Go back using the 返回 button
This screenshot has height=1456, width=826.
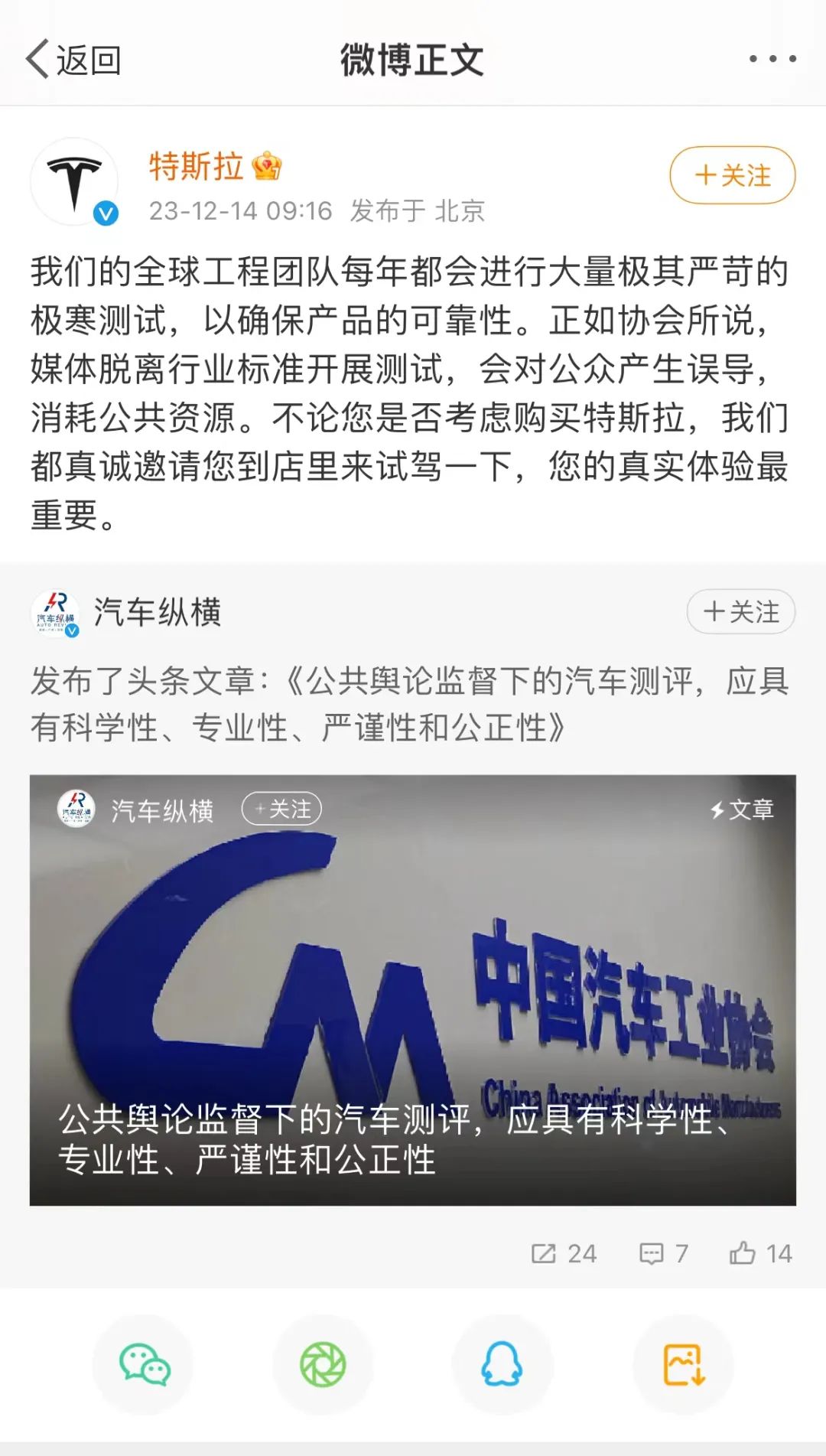tap(73, 60)
